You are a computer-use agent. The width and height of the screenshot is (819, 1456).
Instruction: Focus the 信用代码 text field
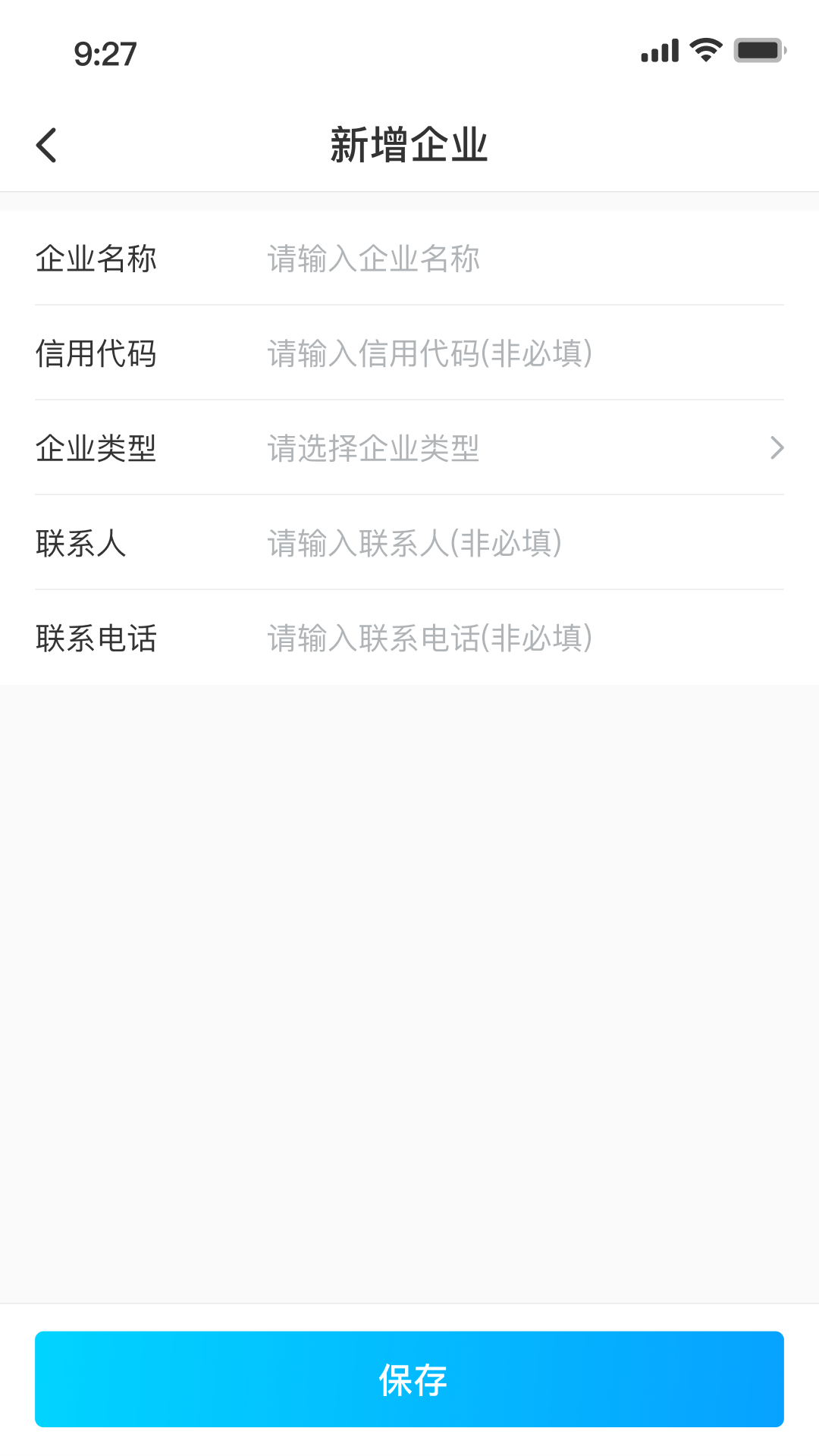pos(523,353)
